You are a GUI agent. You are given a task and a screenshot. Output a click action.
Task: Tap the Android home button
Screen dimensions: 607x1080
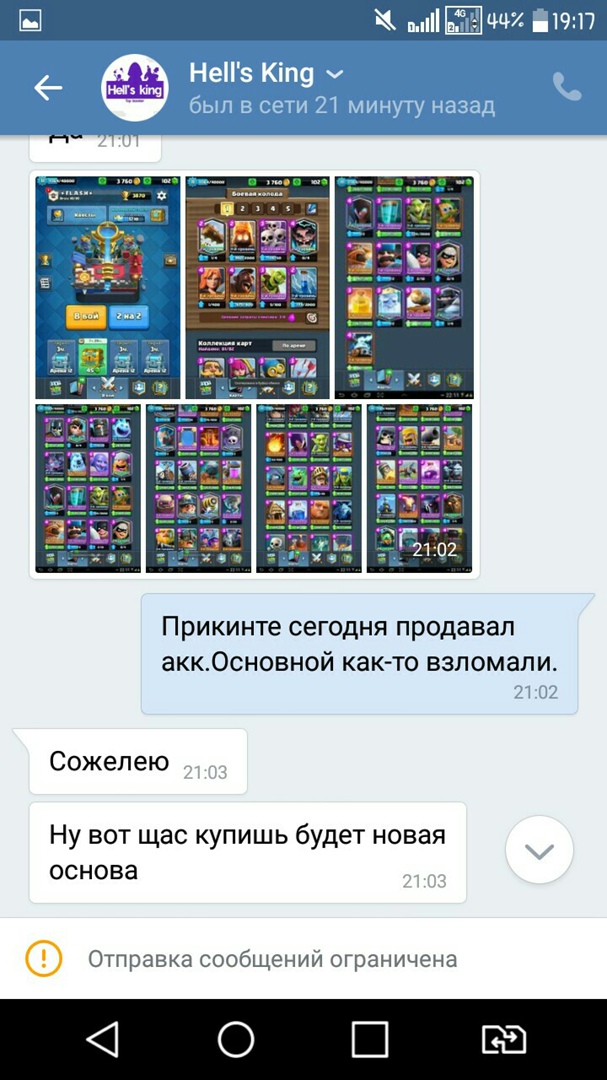(236, 1039)
